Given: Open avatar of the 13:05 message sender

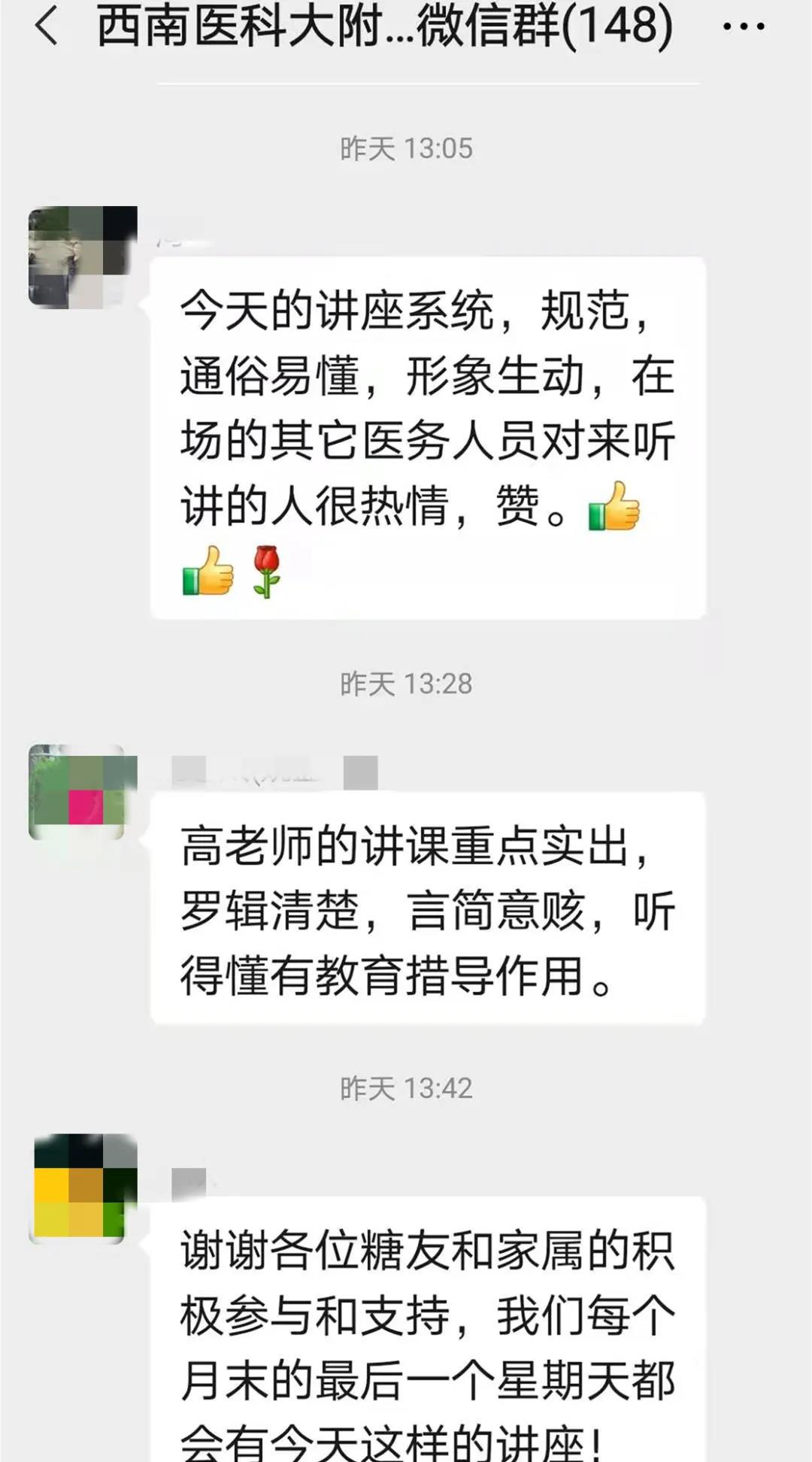Looking at the screenshot, I should 83,257.
